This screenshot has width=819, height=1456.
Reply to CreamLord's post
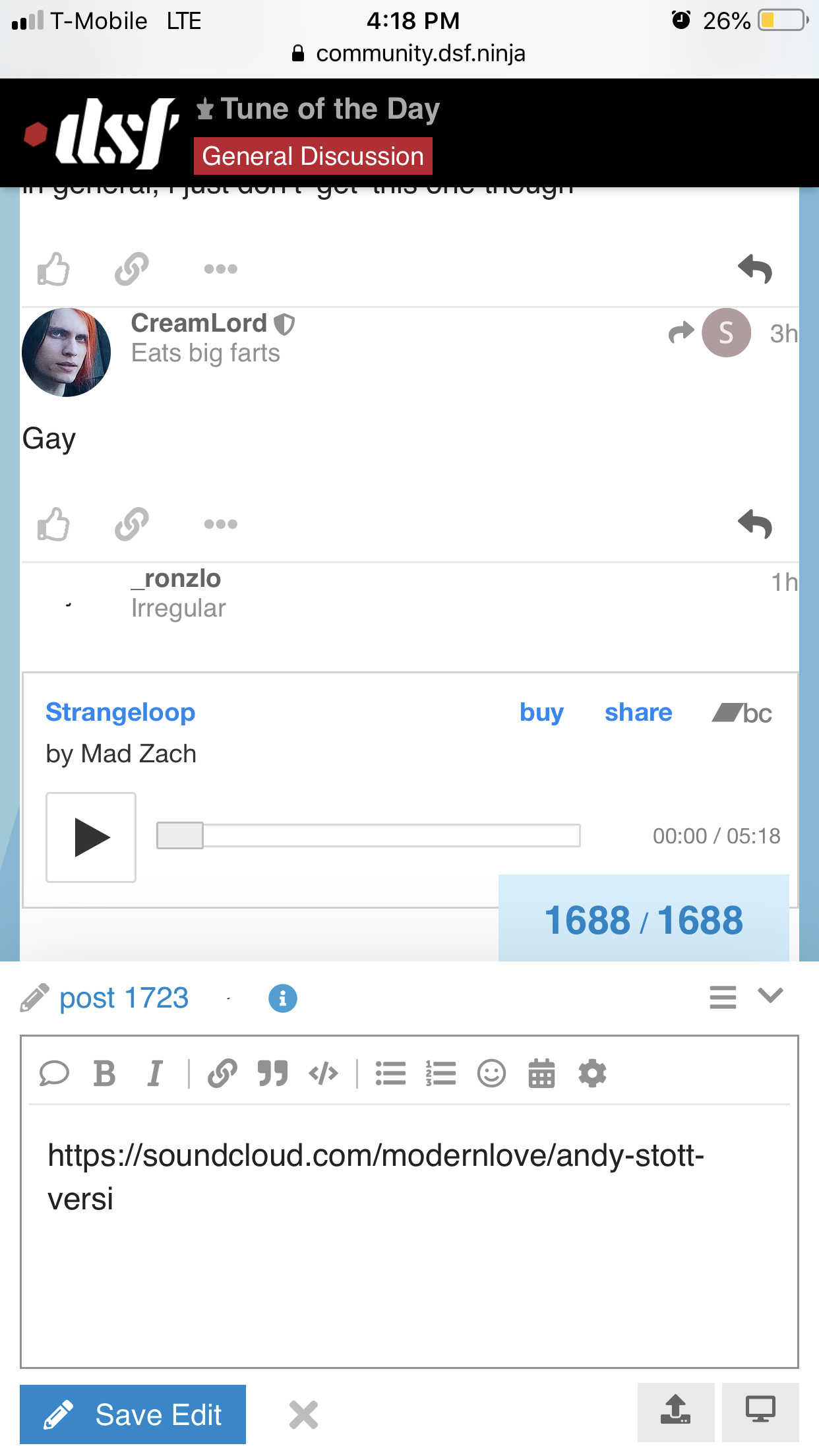755,525
